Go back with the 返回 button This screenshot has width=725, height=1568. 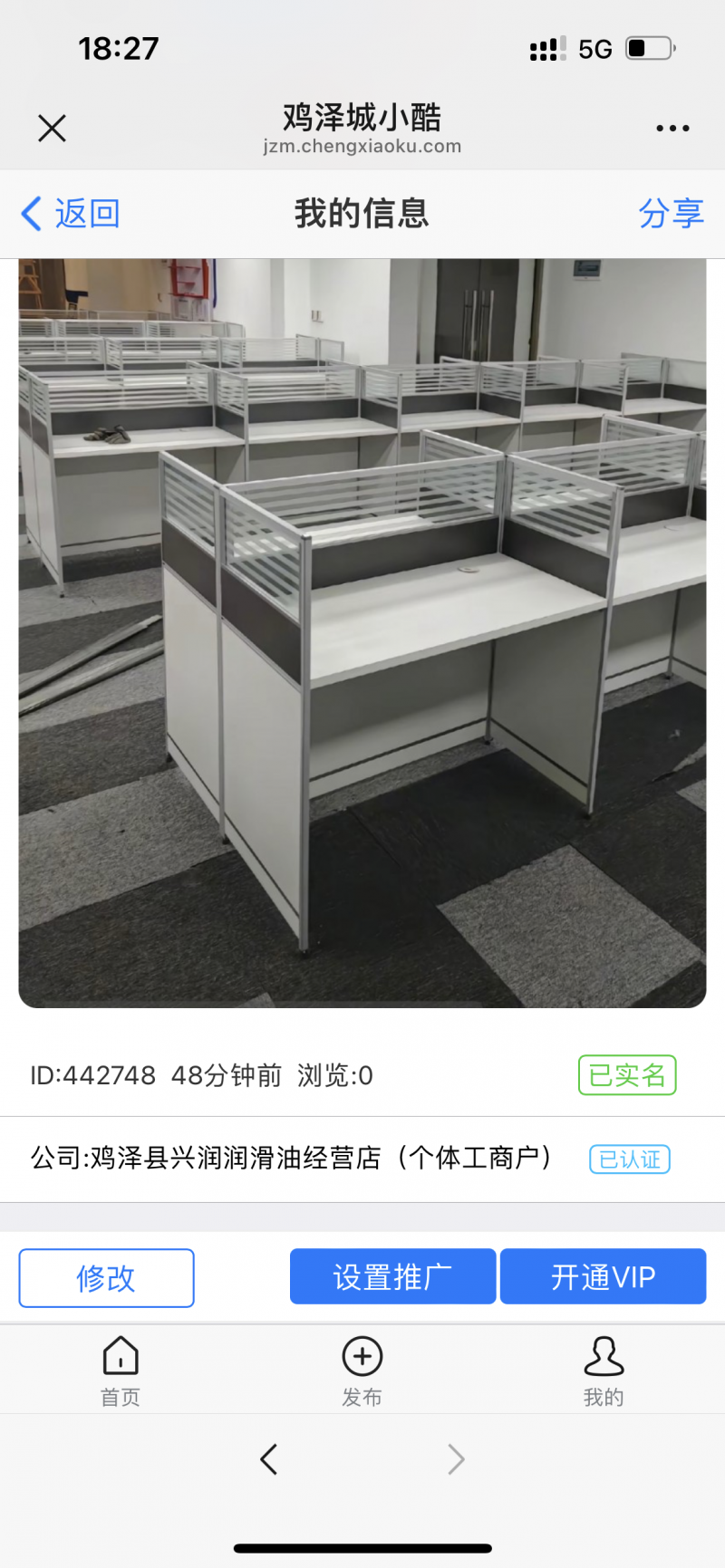pyautogui.click(x=71, y=214)
